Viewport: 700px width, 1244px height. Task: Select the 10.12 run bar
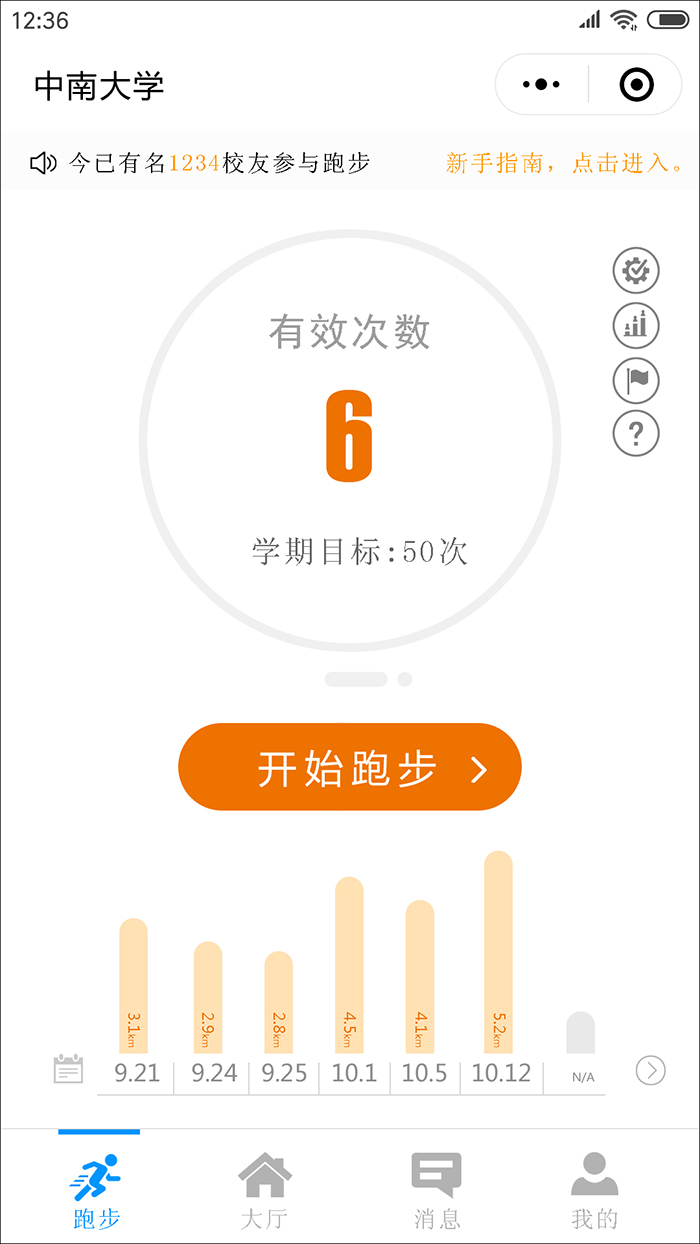(498, 952)
